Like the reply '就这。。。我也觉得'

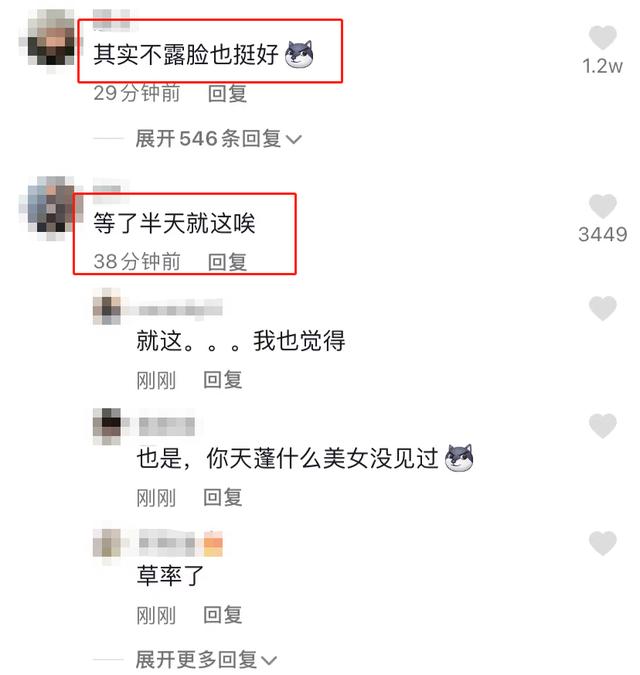click(602, 309)
